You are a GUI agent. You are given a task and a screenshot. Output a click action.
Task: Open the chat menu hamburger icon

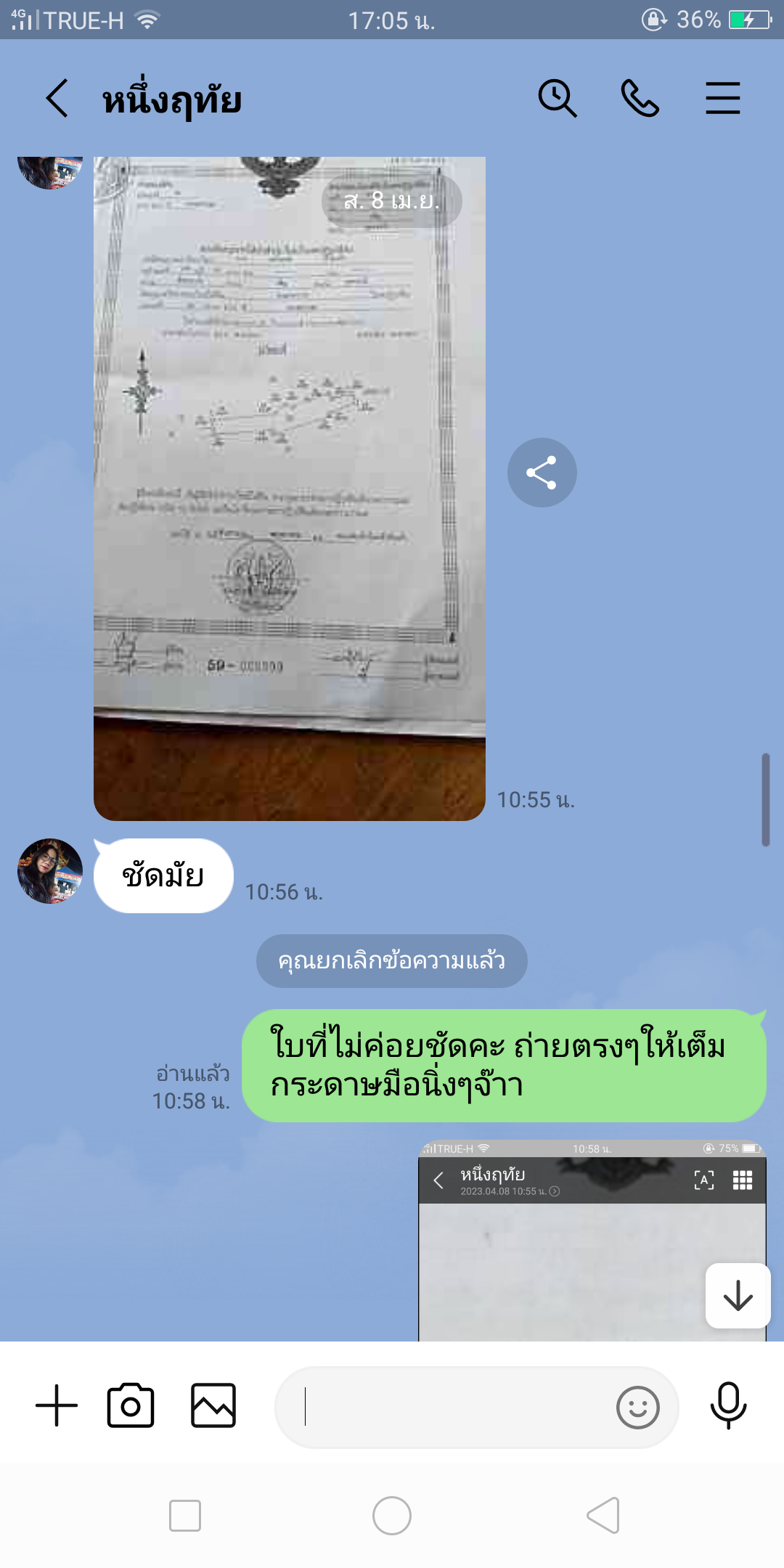723,98
